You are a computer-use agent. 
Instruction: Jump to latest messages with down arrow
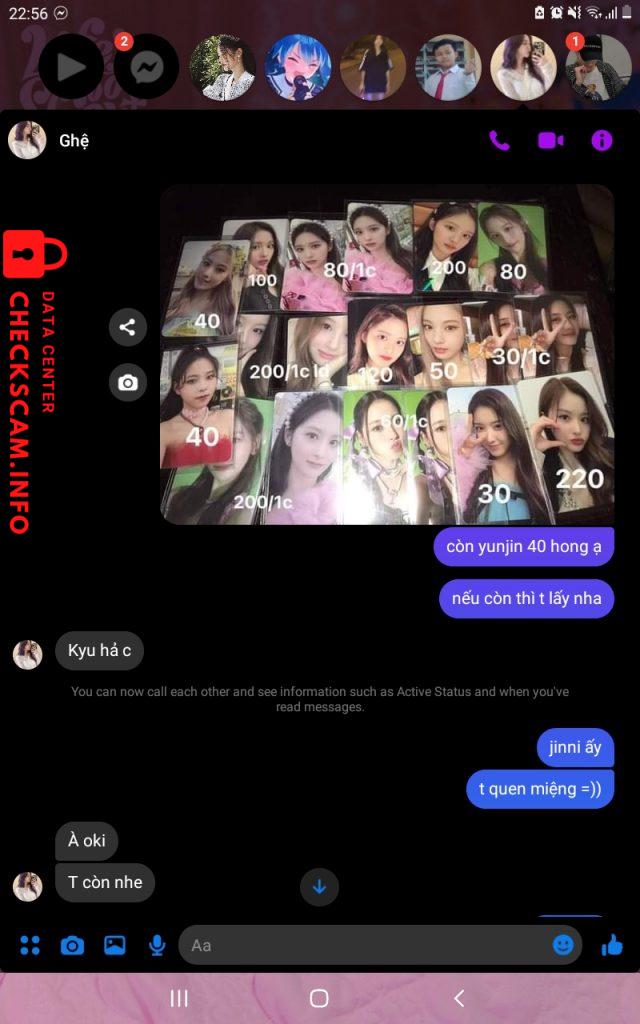pyautogui.click(x=320, y=886)
